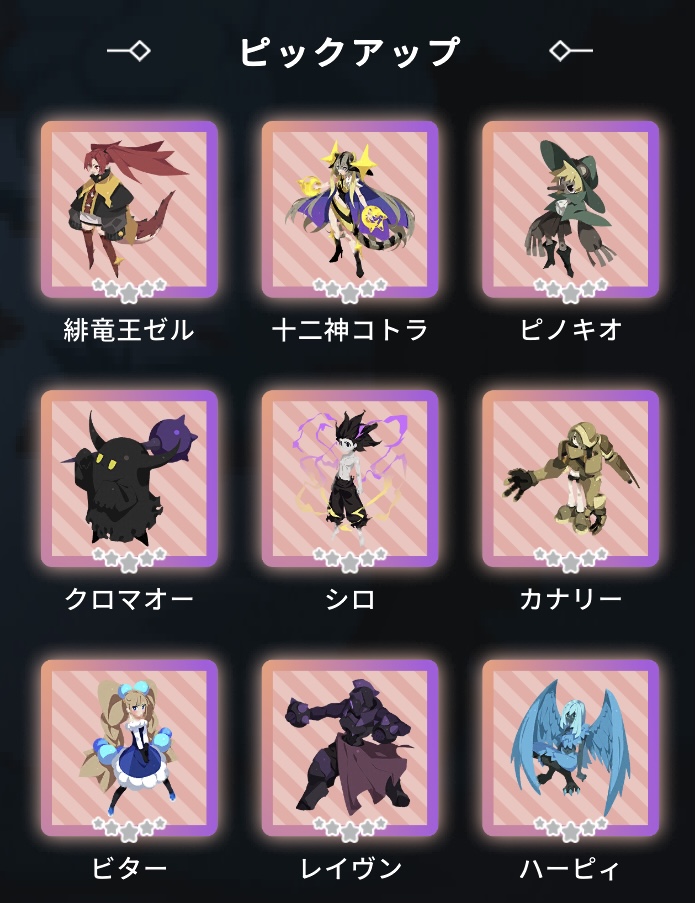View the ピノキオ character details
Image resolution: width=695 pixels, height=903 pixels.
(570, 210)
